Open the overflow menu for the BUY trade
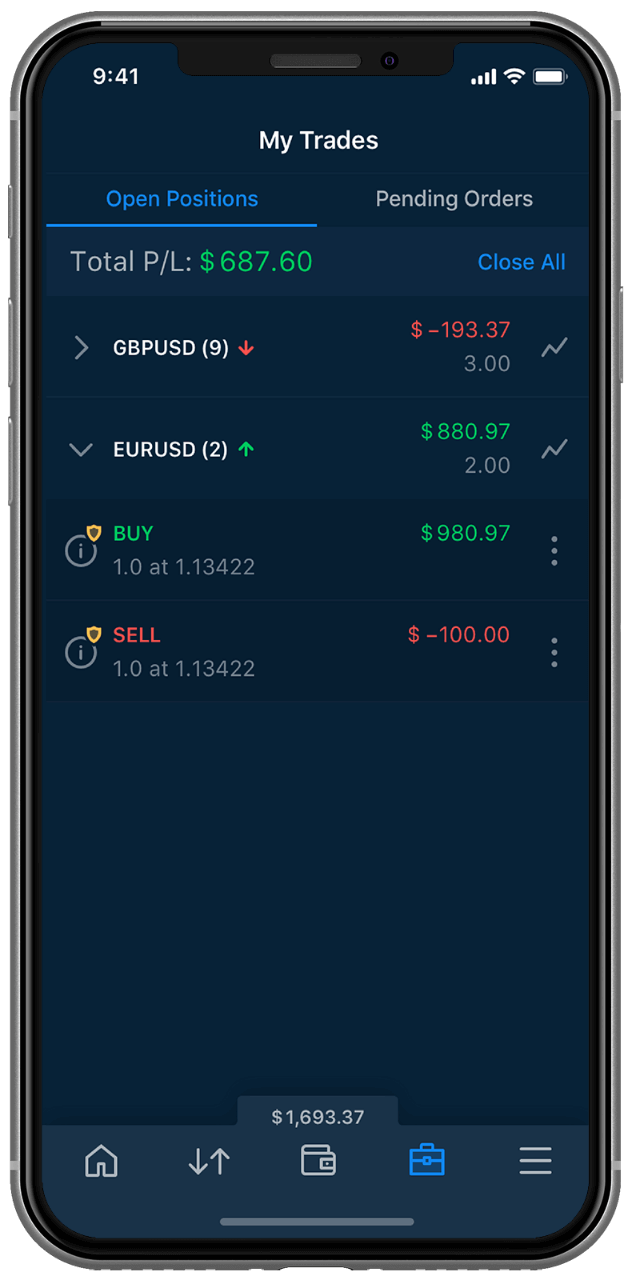The image size is (640, 1286). [554, 551]
